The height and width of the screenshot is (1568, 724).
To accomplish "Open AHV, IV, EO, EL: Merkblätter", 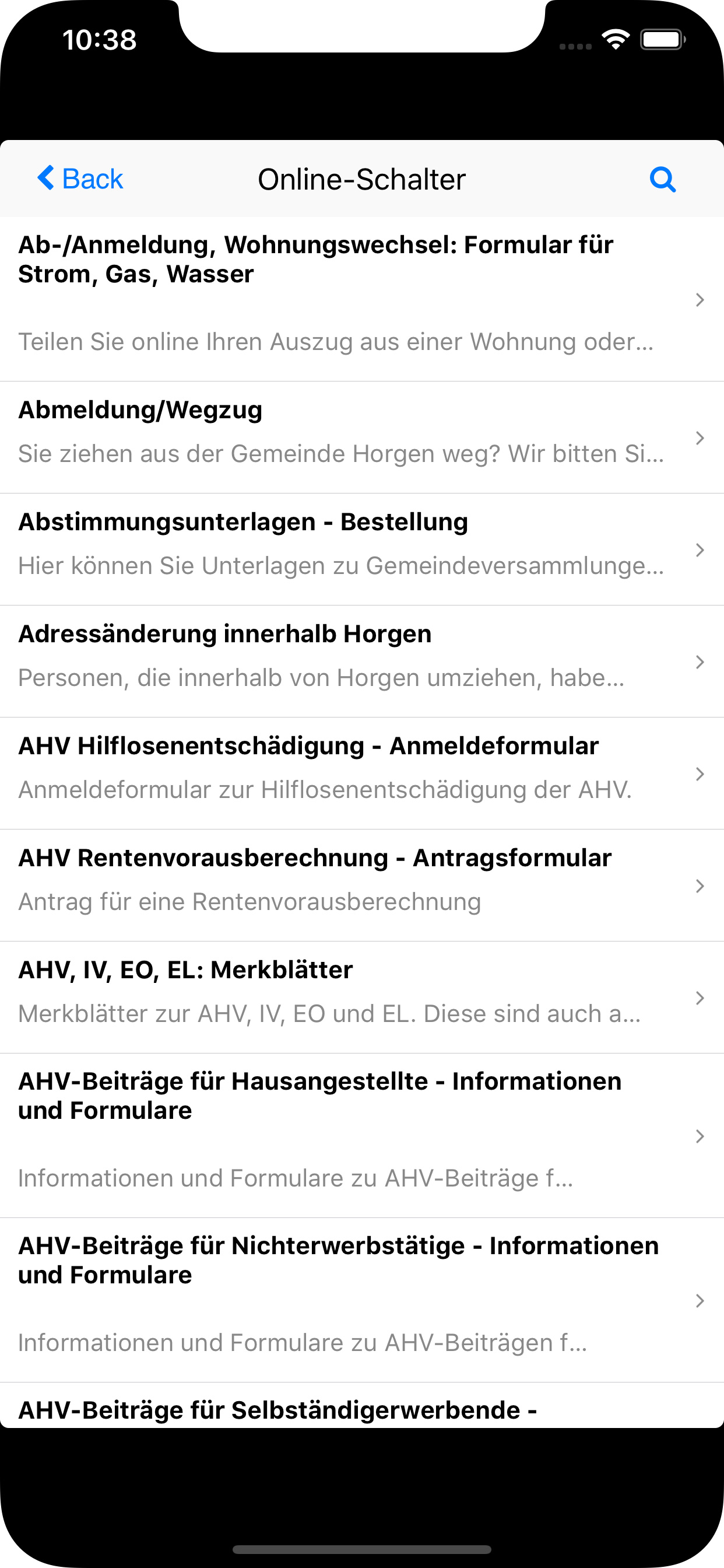I will click(361, 997).
